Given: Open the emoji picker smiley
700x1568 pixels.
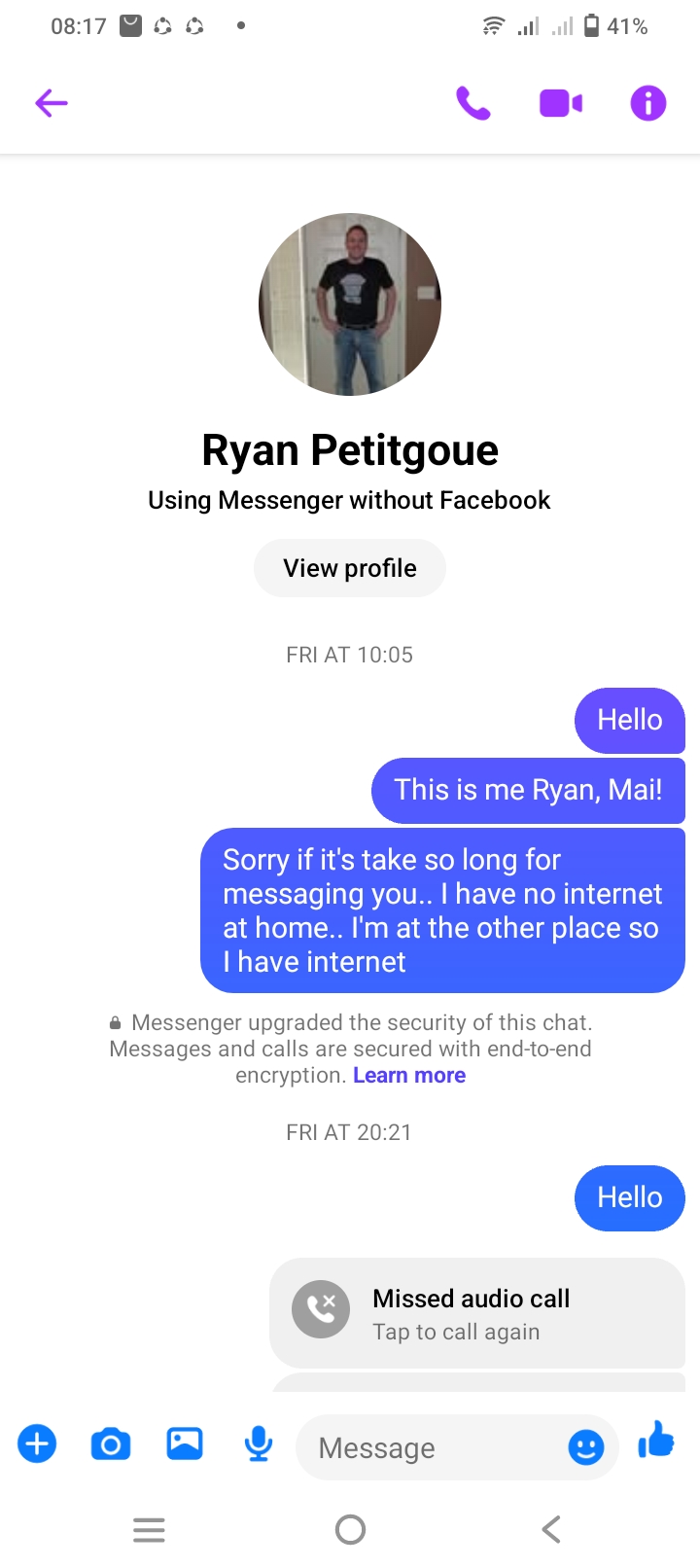Looking at the screenshot, I should 586,1448.
